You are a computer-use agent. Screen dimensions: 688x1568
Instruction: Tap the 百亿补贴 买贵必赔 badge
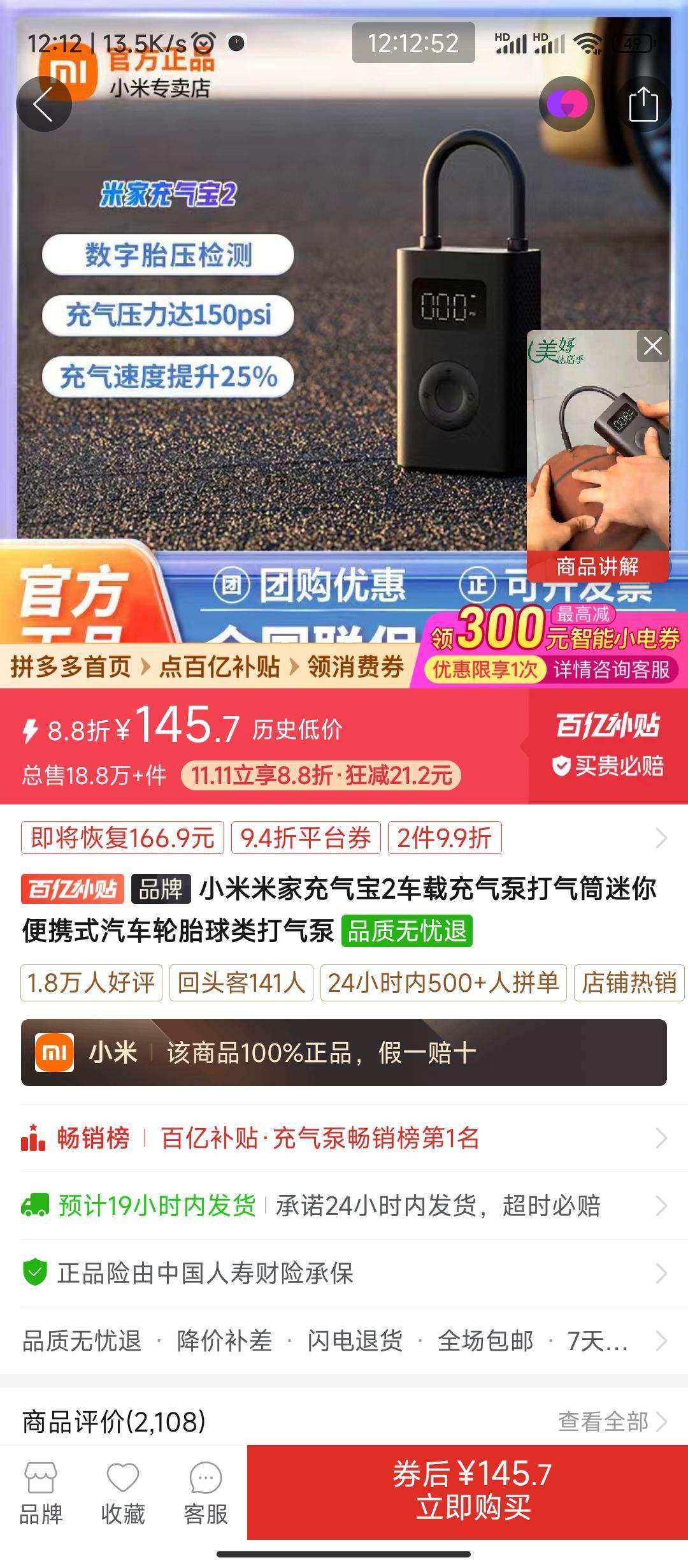608,745
